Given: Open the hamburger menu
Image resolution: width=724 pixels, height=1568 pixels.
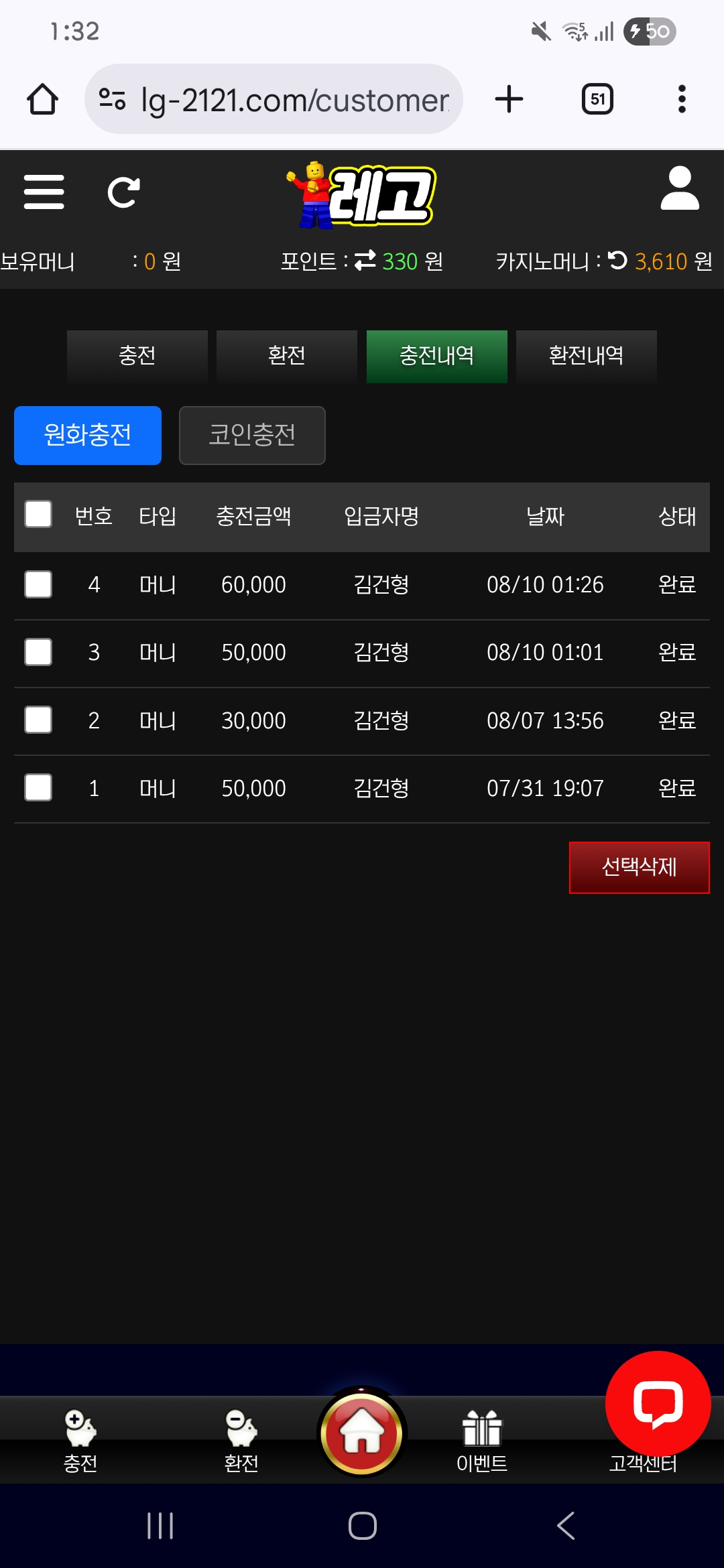Looking at the screenshot, I should pos(44,192).
